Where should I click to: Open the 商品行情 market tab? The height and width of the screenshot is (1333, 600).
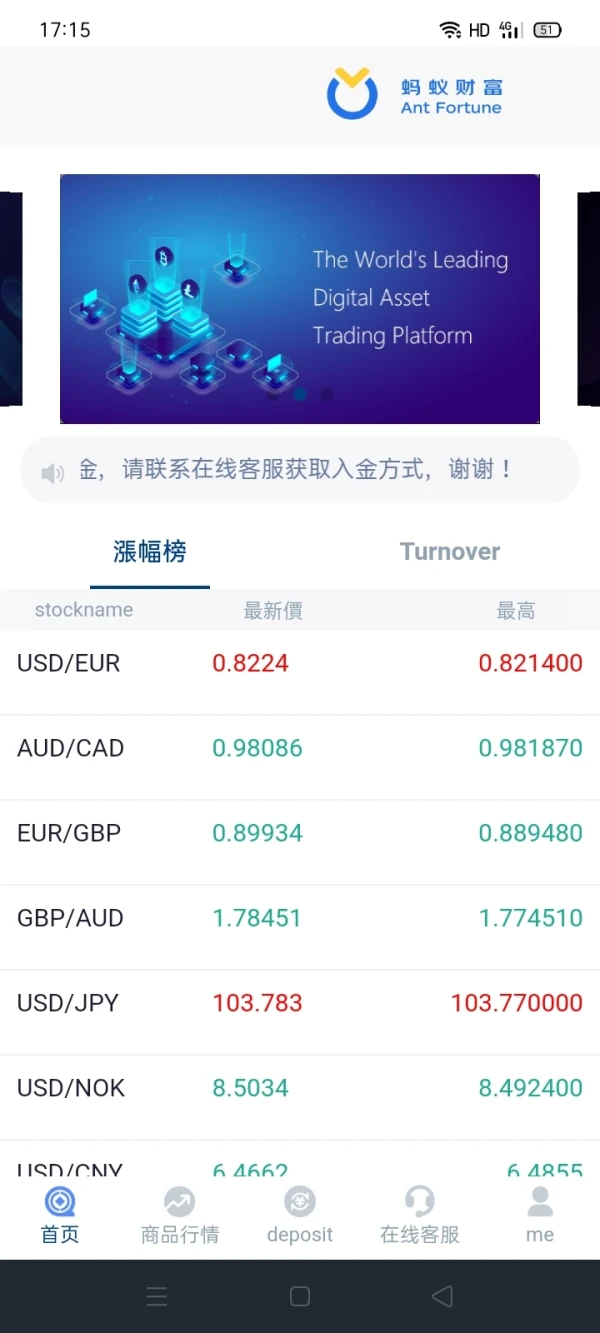[180, 1216]
